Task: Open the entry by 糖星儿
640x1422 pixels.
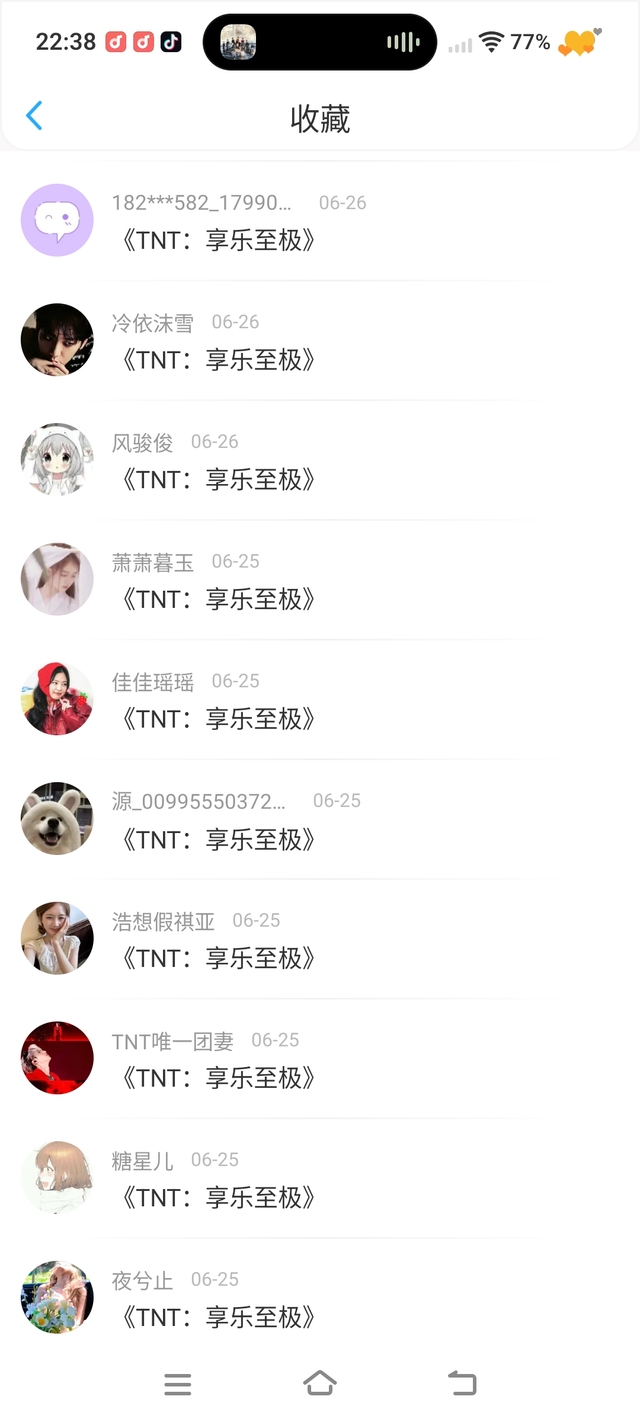Action: tap(320, 1178)
